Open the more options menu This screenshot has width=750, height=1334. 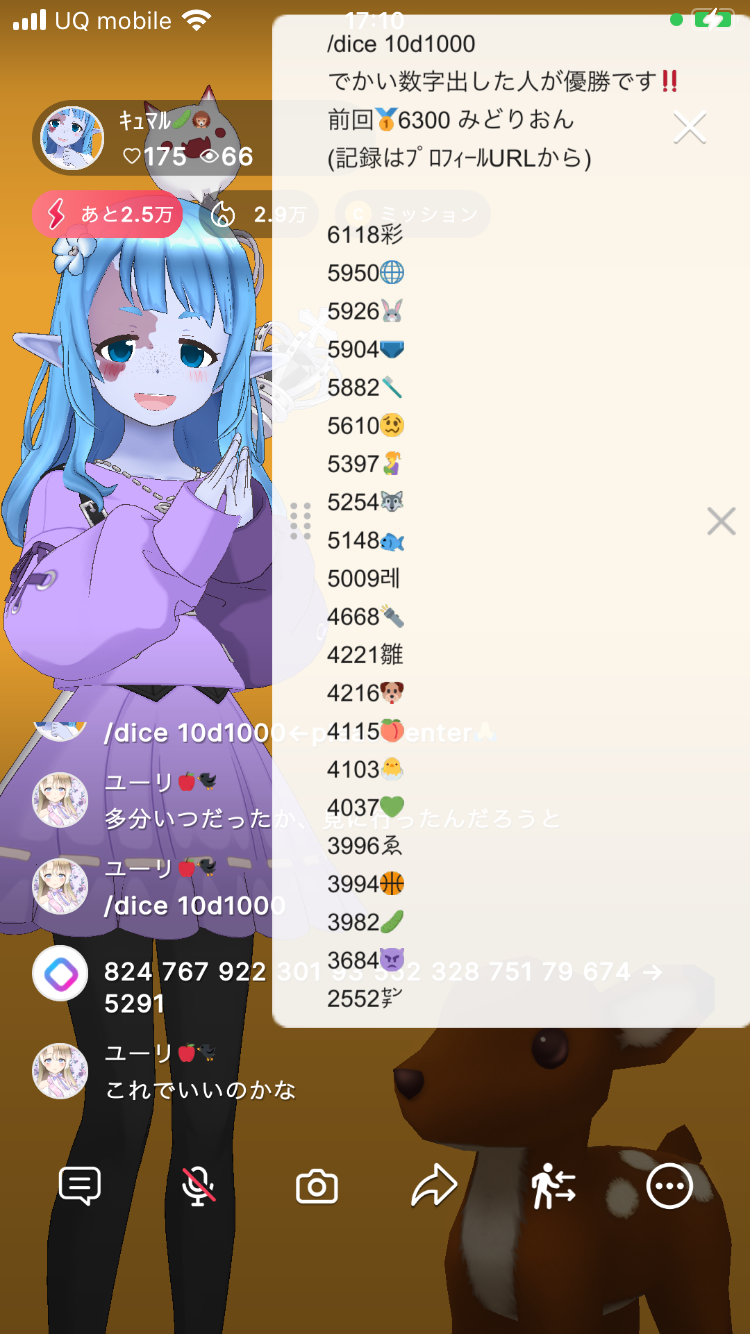pos(669,1187)
